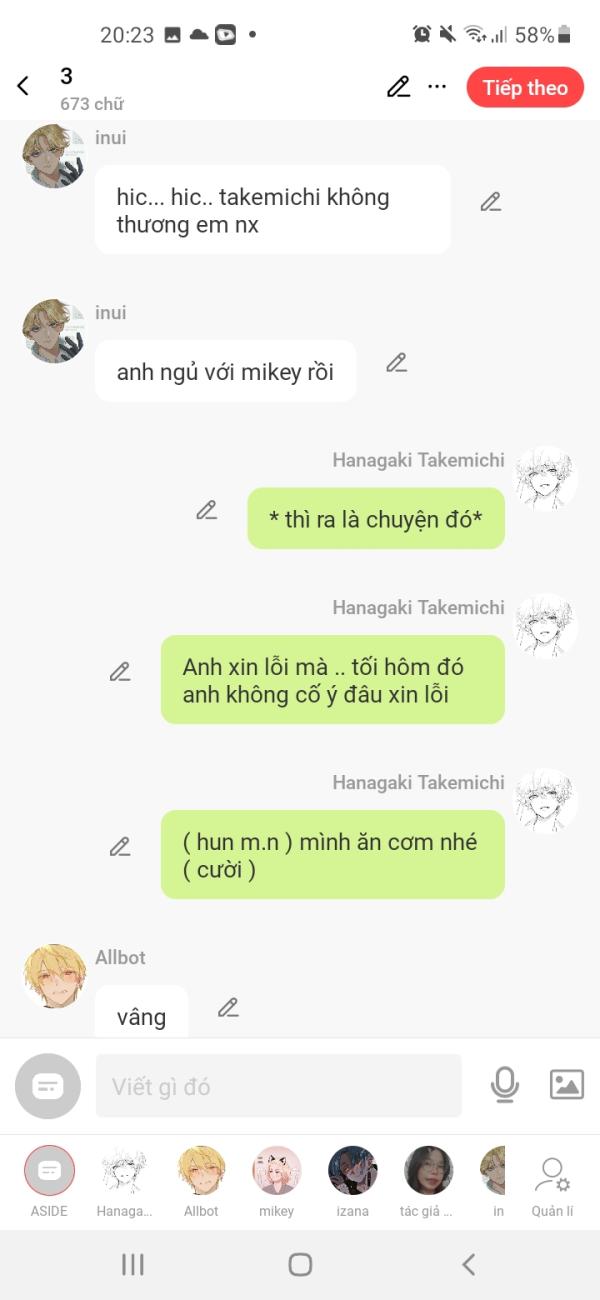Insert a picture with the image icon
600x1300 pixels.
pos(567,1084)
